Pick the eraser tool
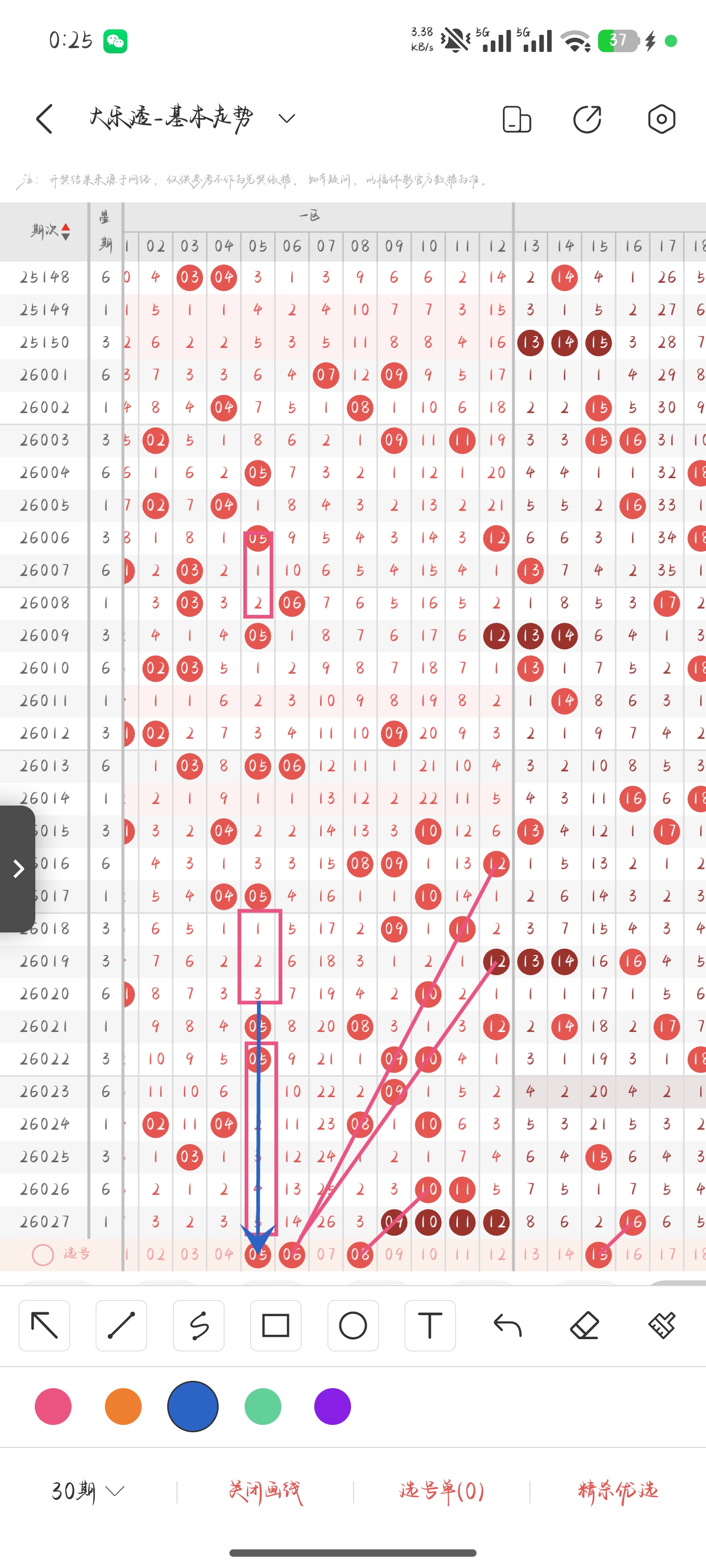The image size is (706, 1568). 584,1325
